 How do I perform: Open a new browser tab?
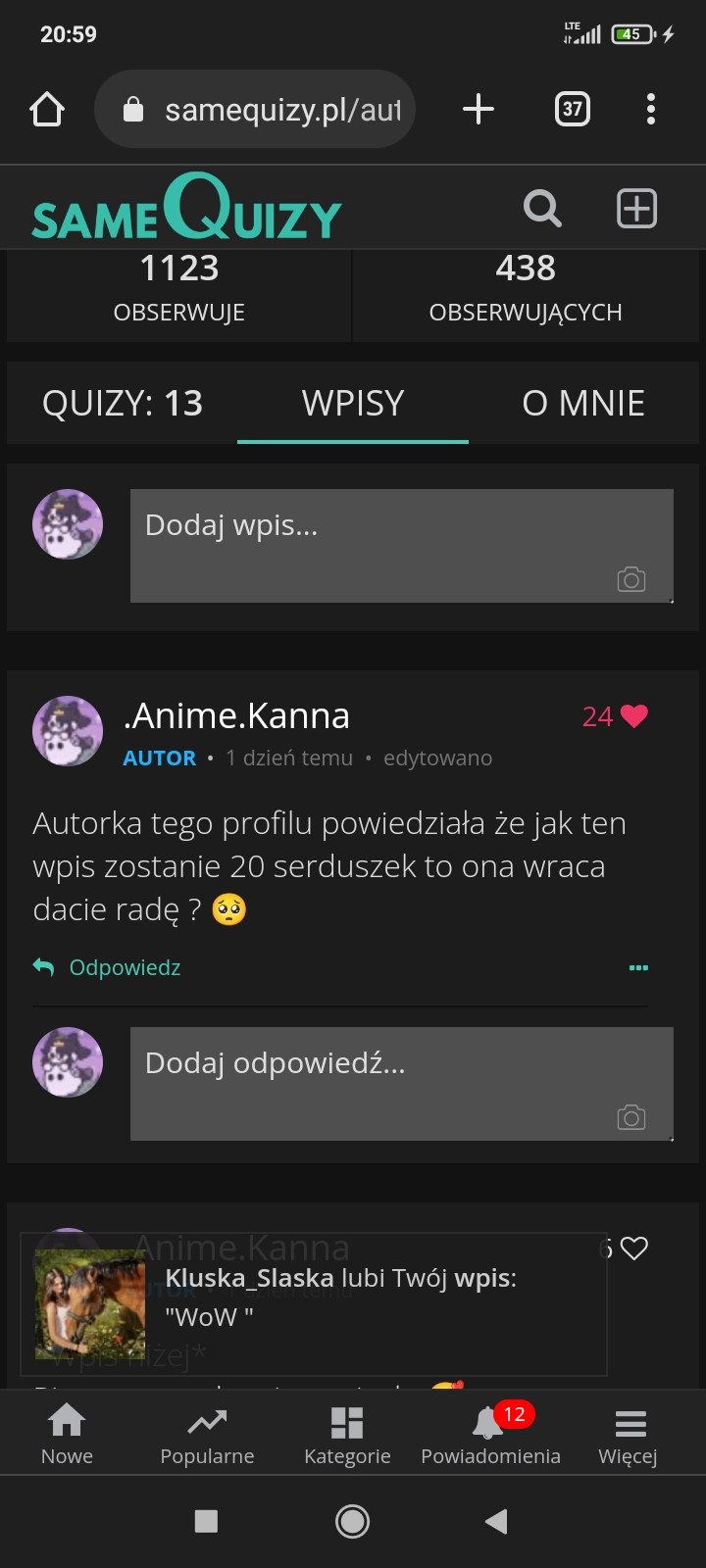[478, 109]
